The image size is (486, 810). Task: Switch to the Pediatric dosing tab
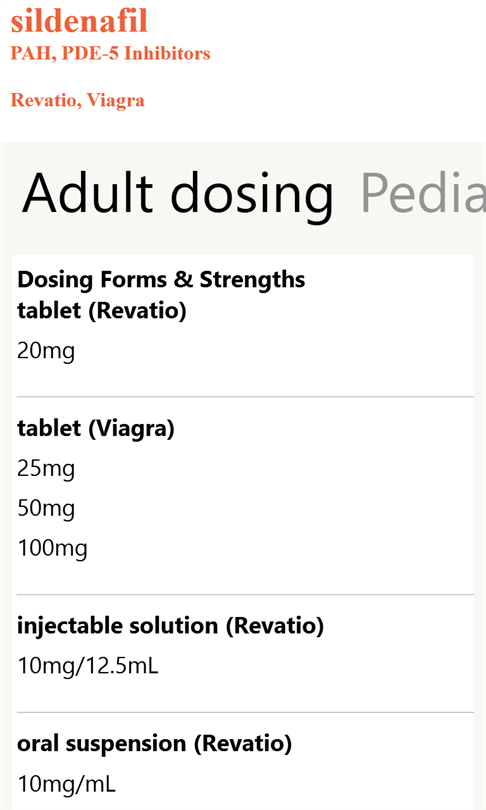[423, 192]
